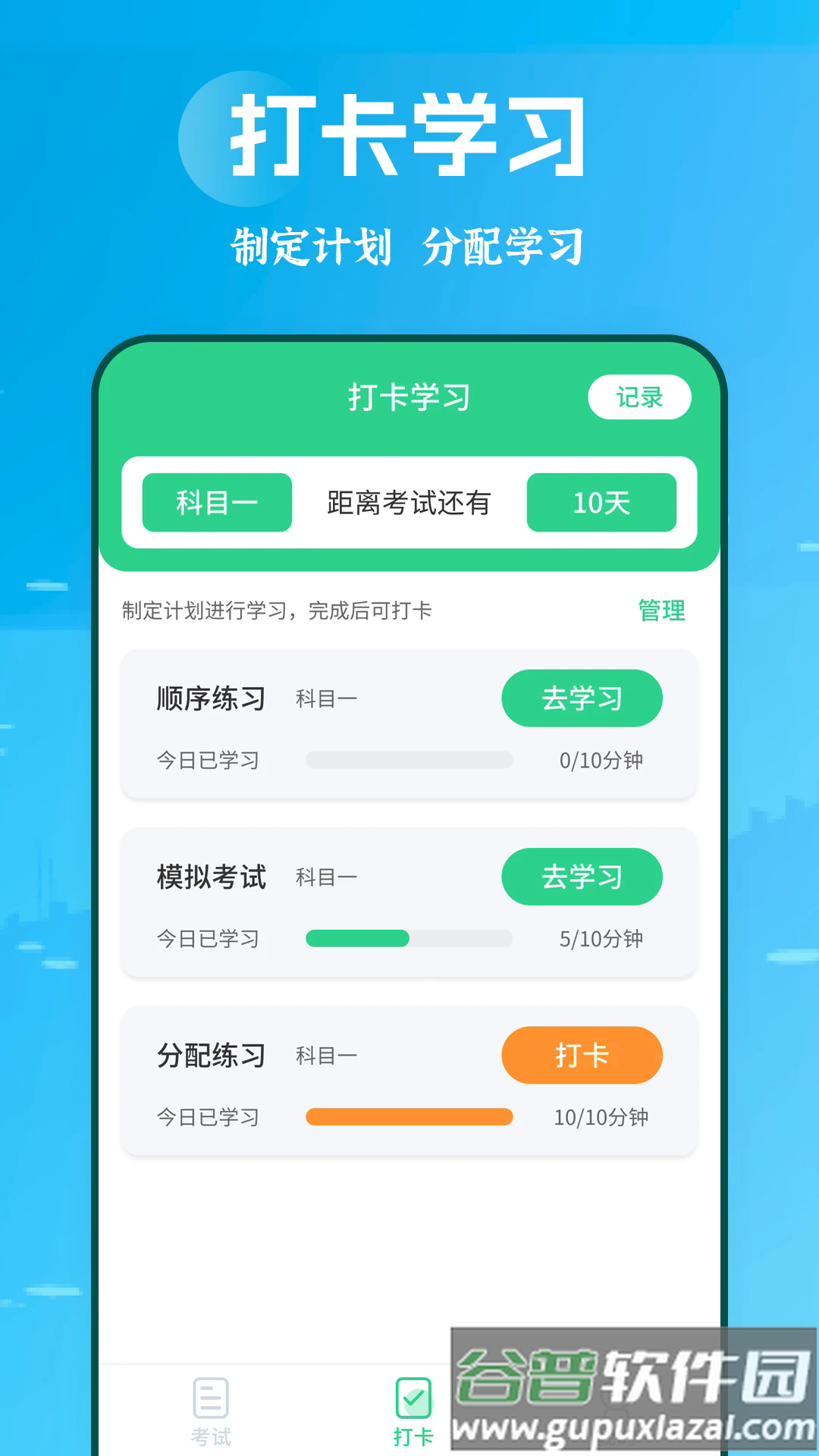Click the orange 打卡 button for 分配练习
This screenshot has width=819, height=1456.
tap(582, 1055)
